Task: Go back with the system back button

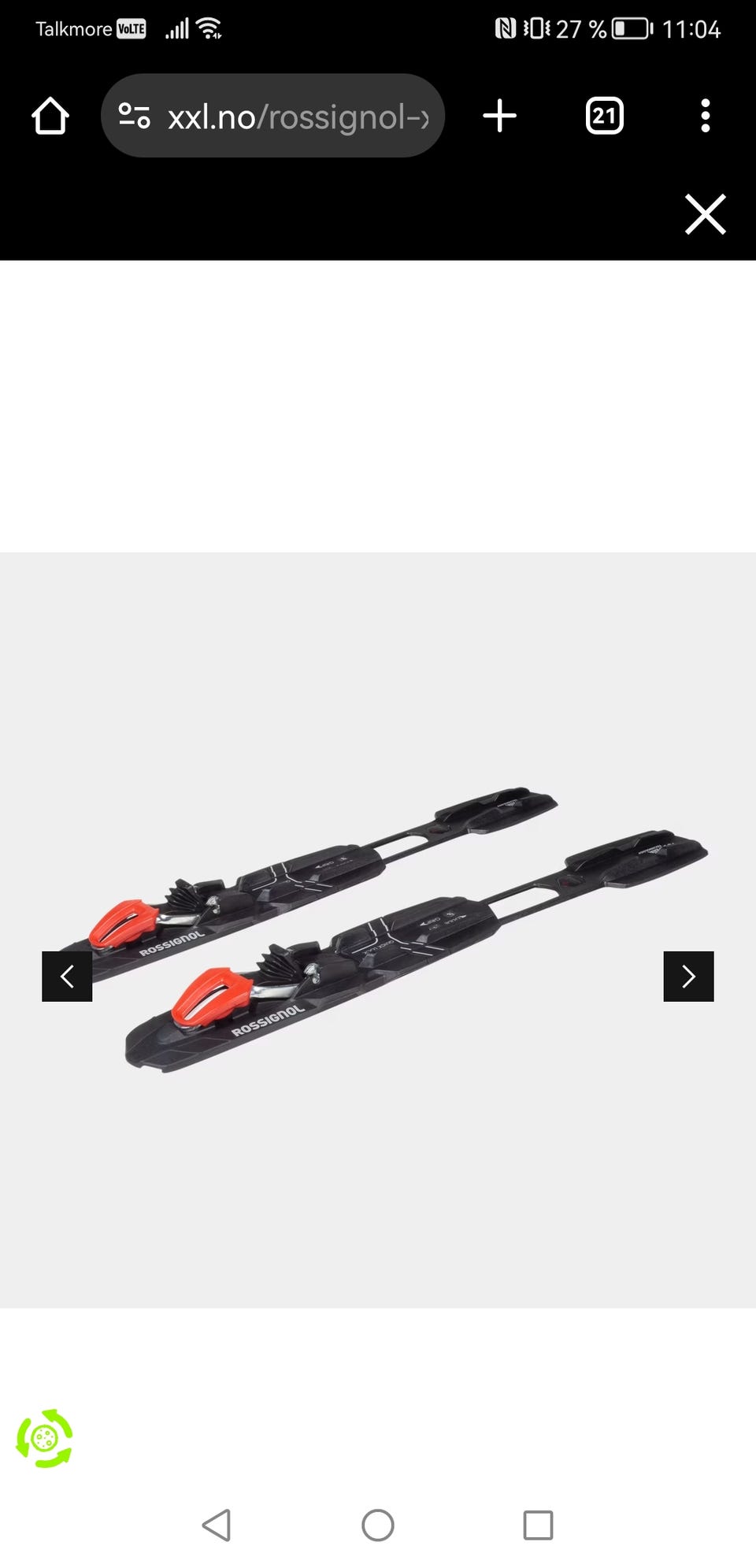Action: pyautogui.click(x=217, y=1525)
